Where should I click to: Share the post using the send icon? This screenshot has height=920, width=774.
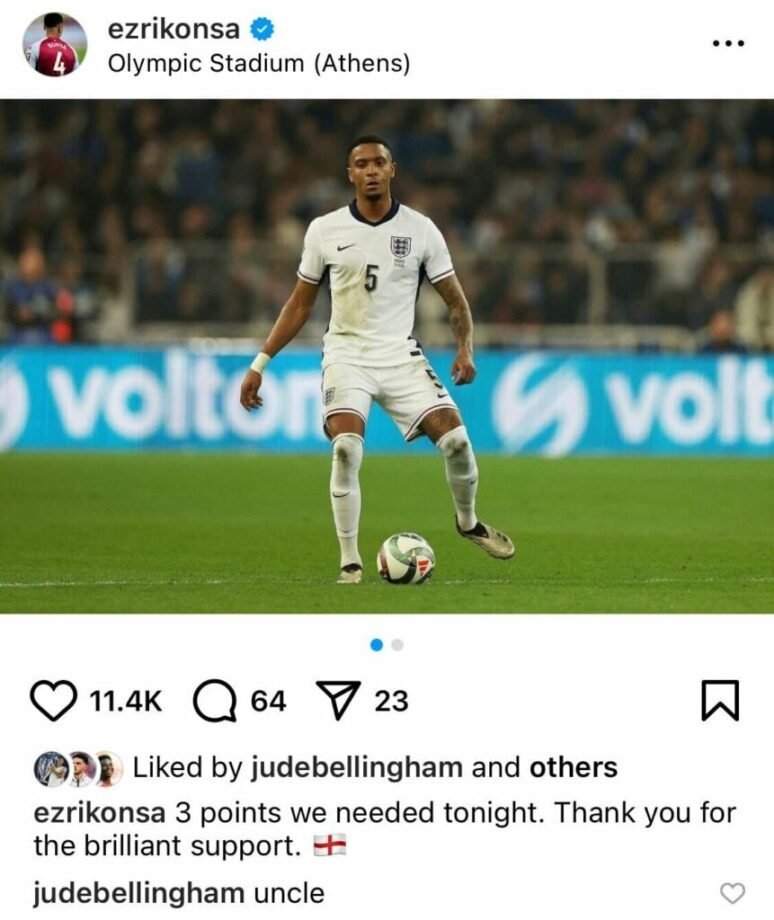point(337,701)
